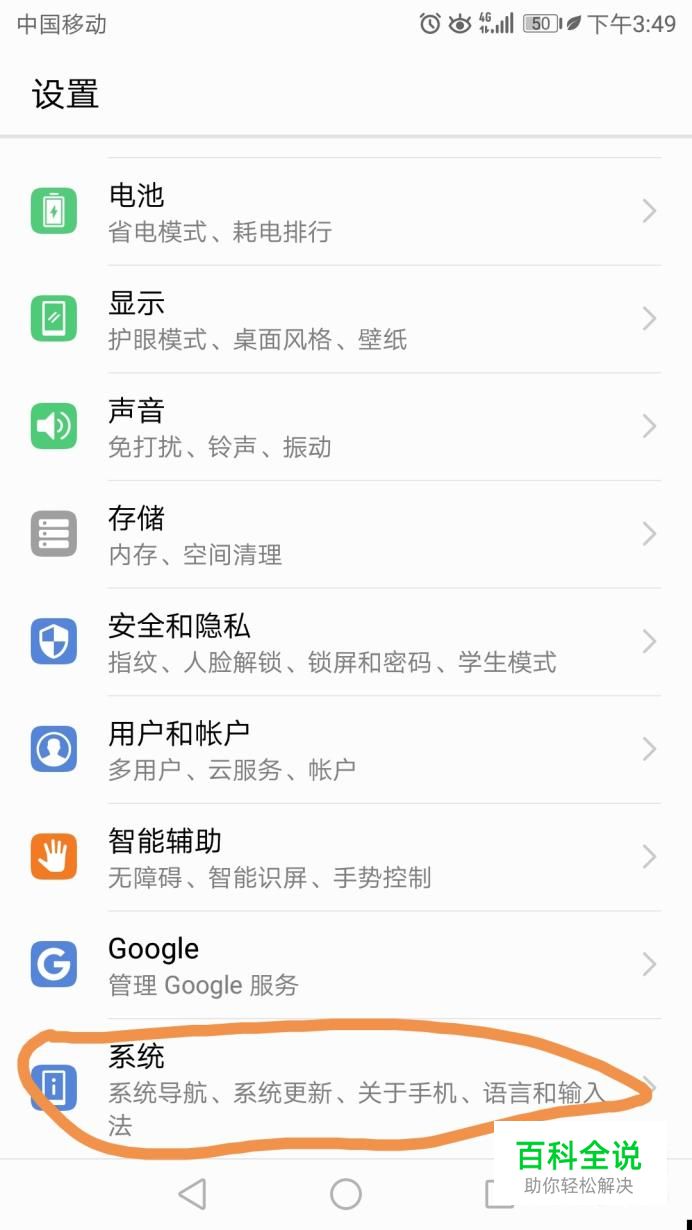Enter the 系统 system settings

coord(345,1085)
